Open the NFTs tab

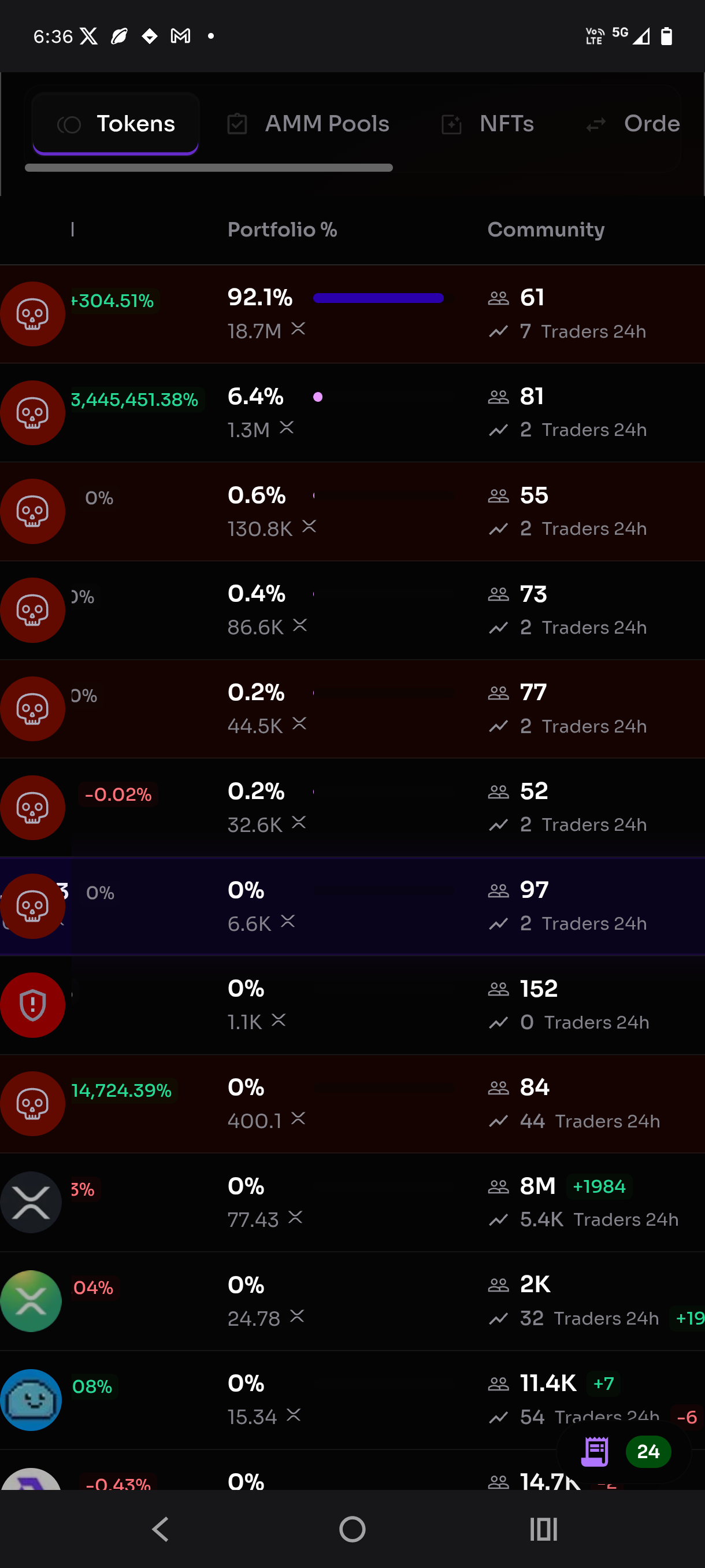pyautogui.click(x=487, y=124)
